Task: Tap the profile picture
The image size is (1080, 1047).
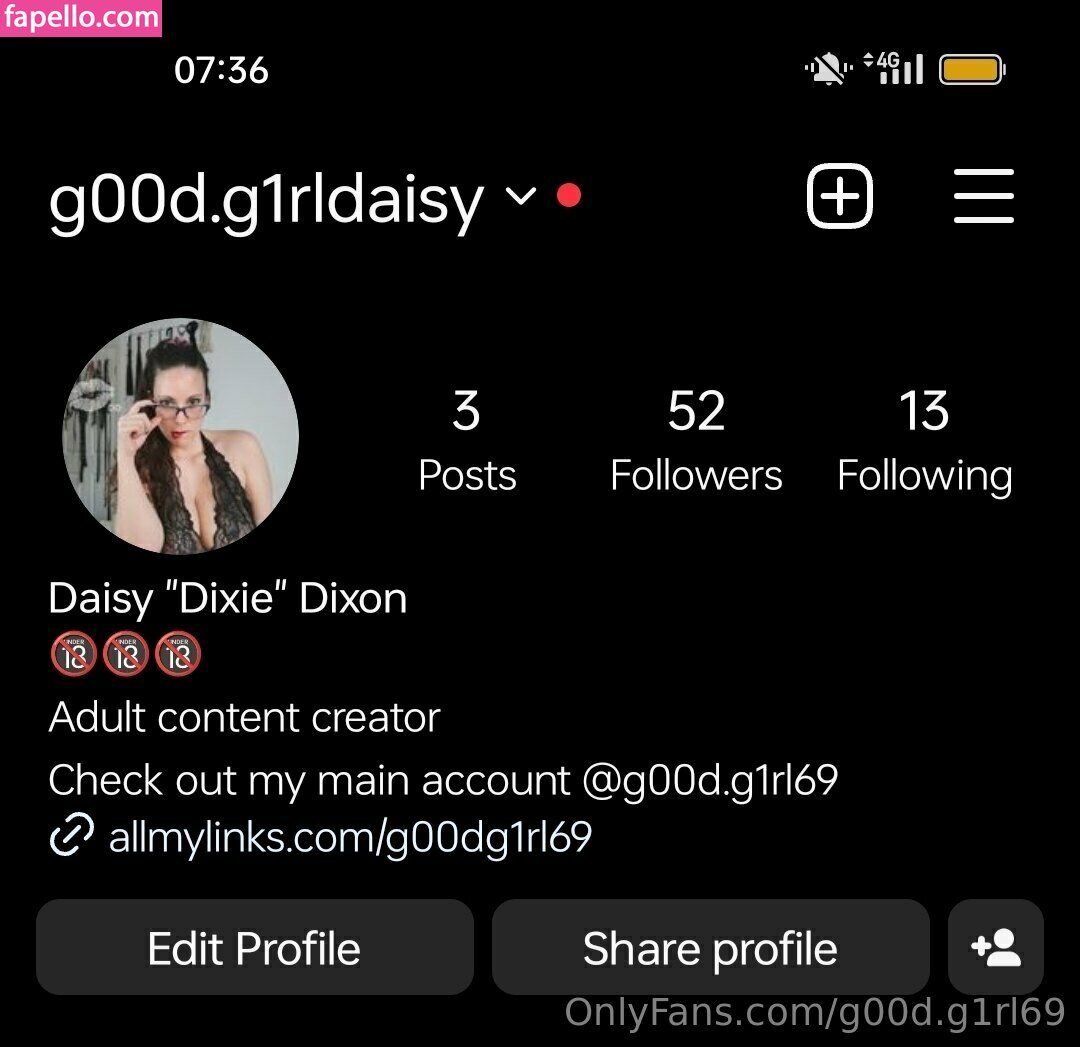Action: point(181,436)
